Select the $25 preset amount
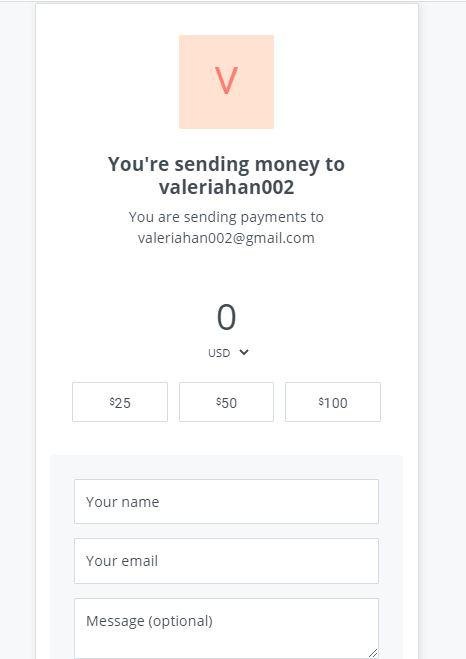The image size is (466, 659). pos(120,402)
